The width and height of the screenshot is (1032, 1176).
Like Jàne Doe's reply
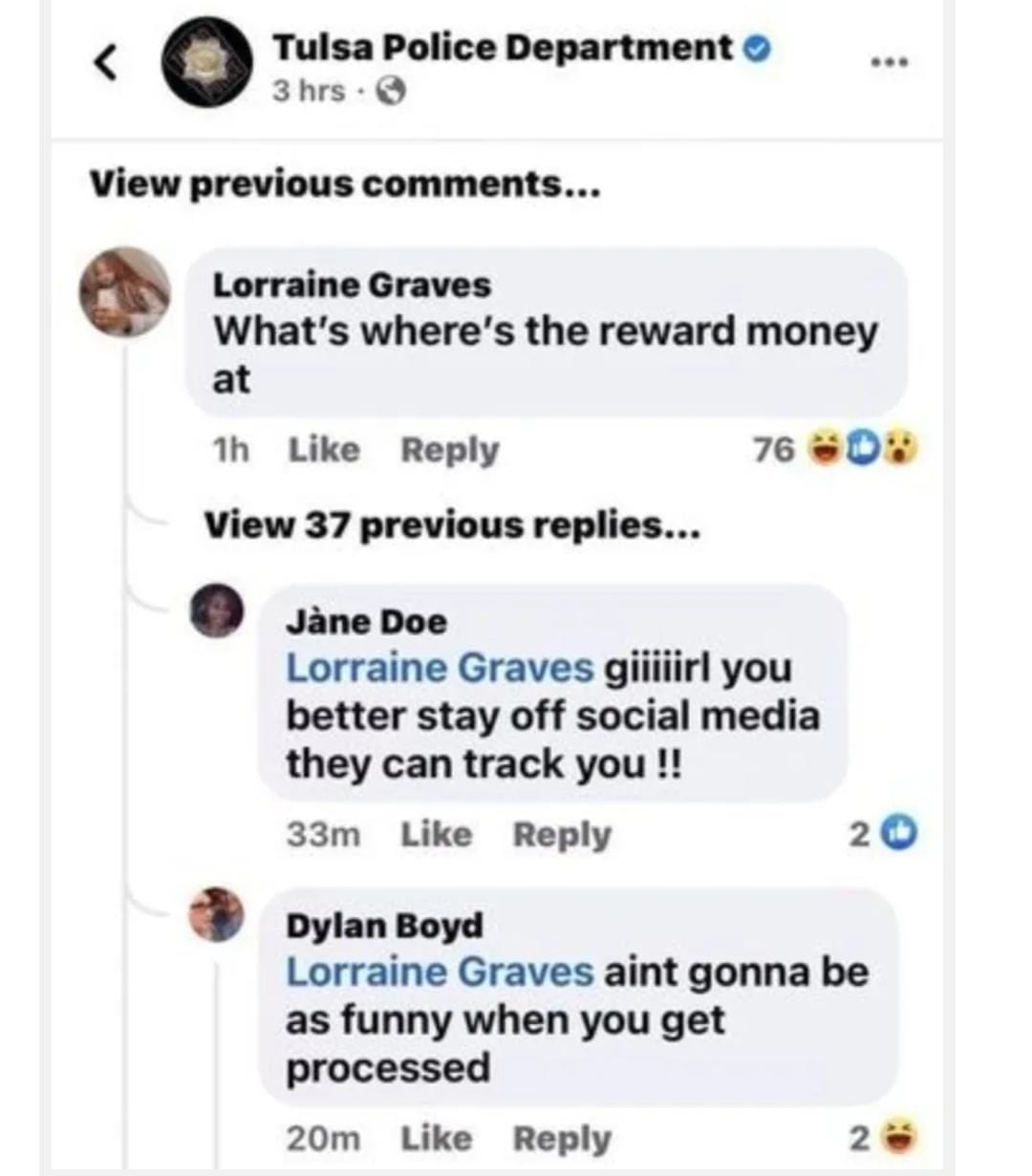(436, 834)
